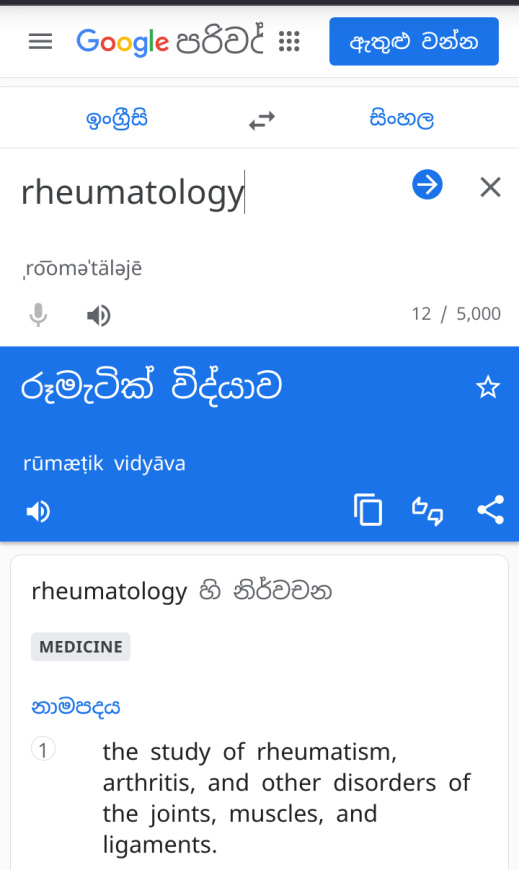Listen to the Sinhala translation
The image size is (519, 870).
coord(38,511)
